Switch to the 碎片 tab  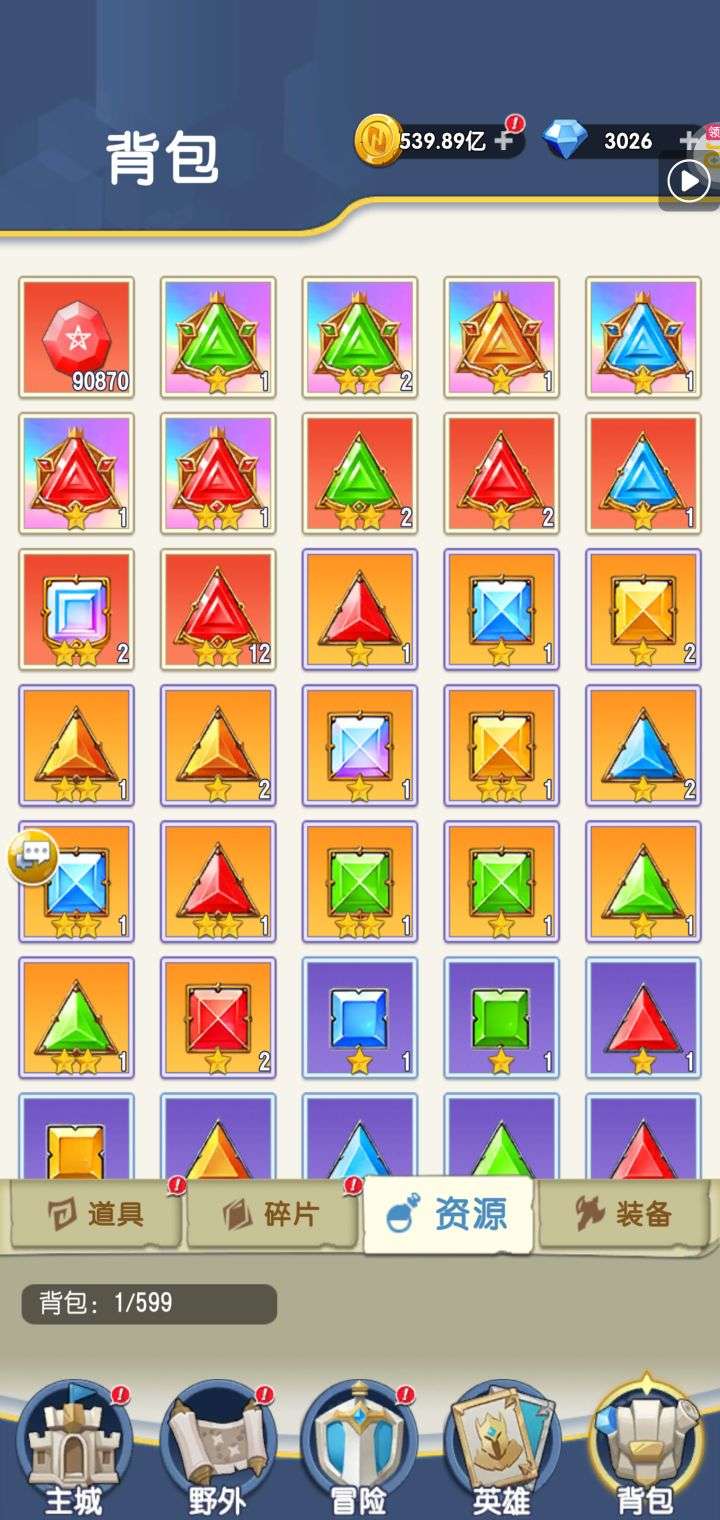[x=271, y=1214]
